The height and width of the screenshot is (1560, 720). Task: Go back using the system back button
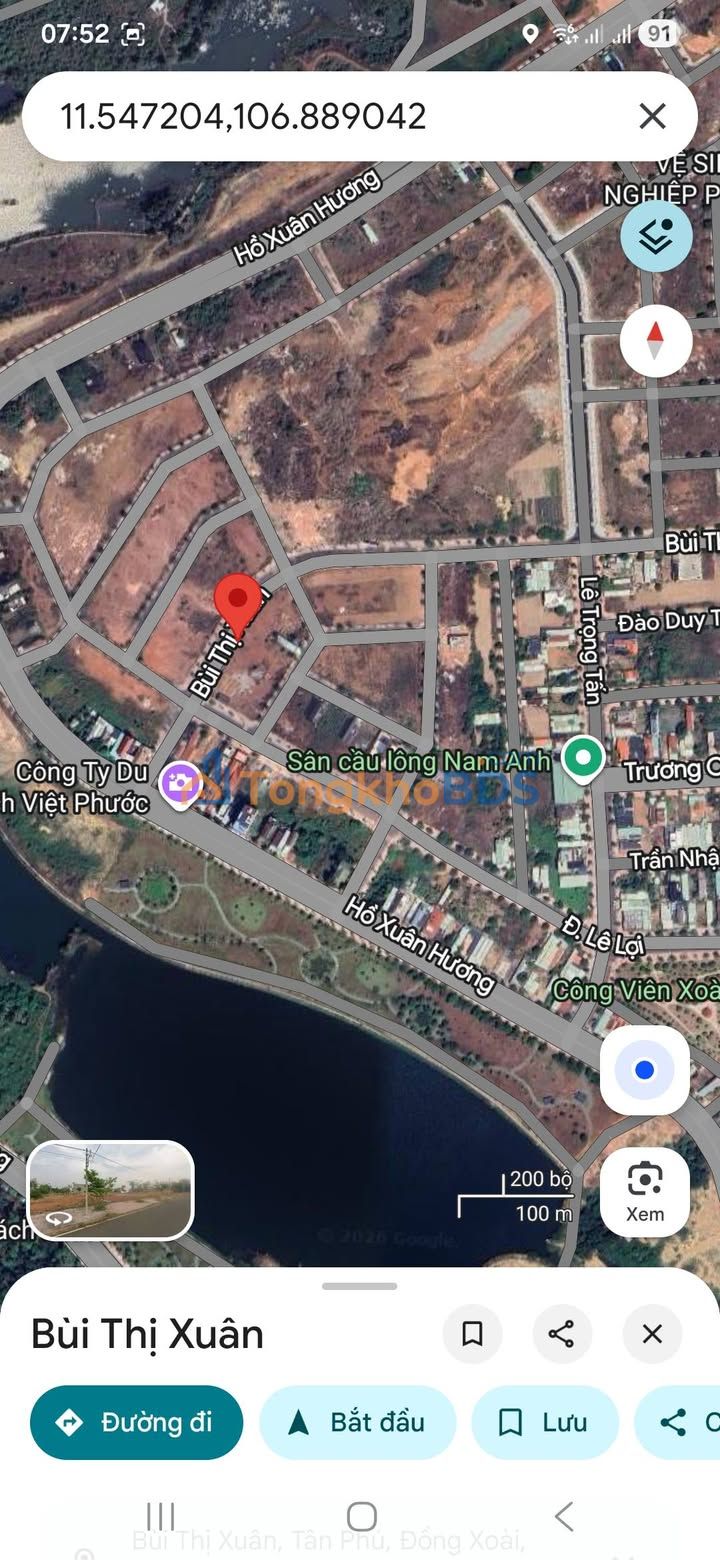564,1516
